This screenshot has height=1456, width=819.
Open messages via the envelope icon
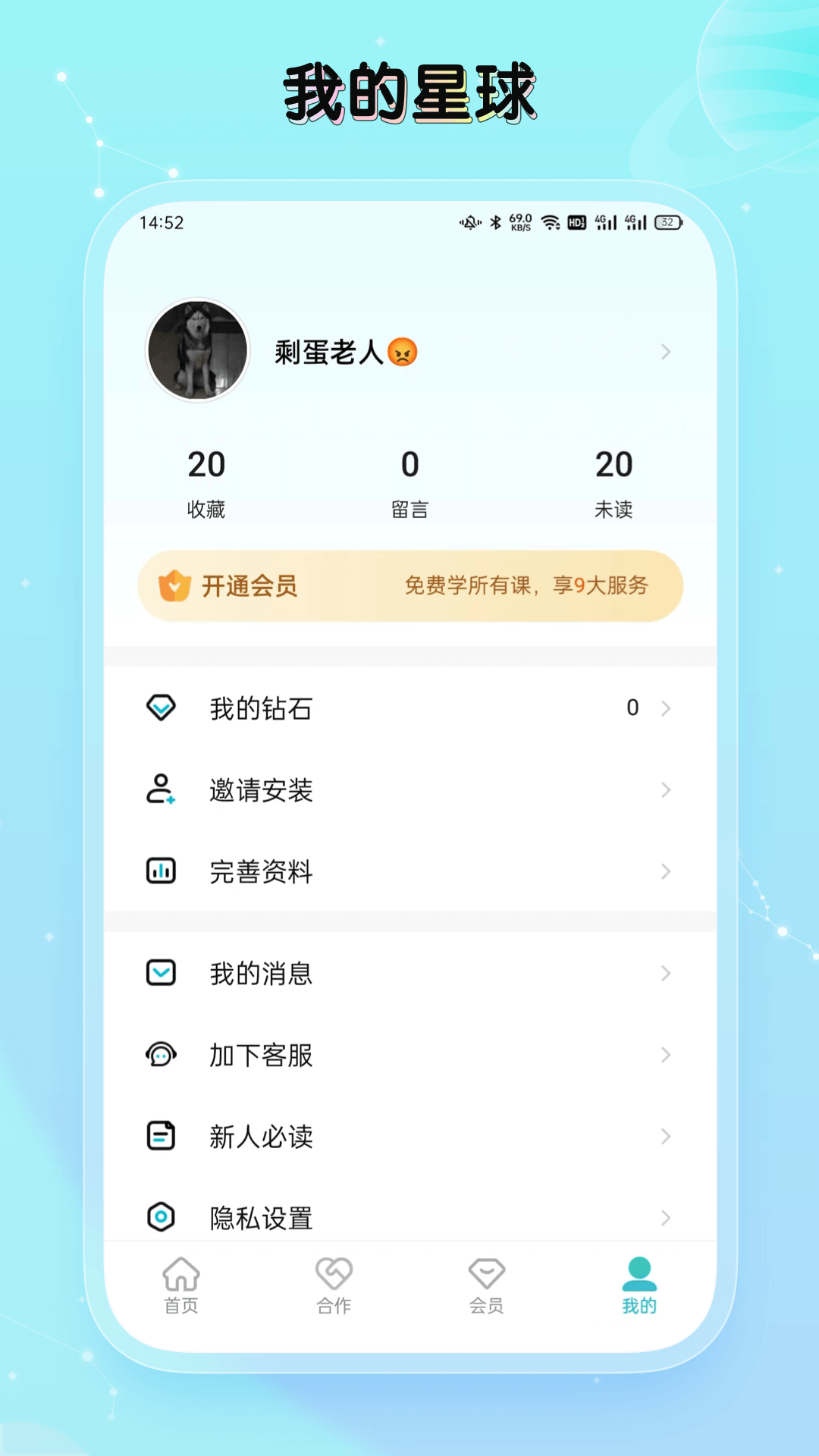pos(162,974)
